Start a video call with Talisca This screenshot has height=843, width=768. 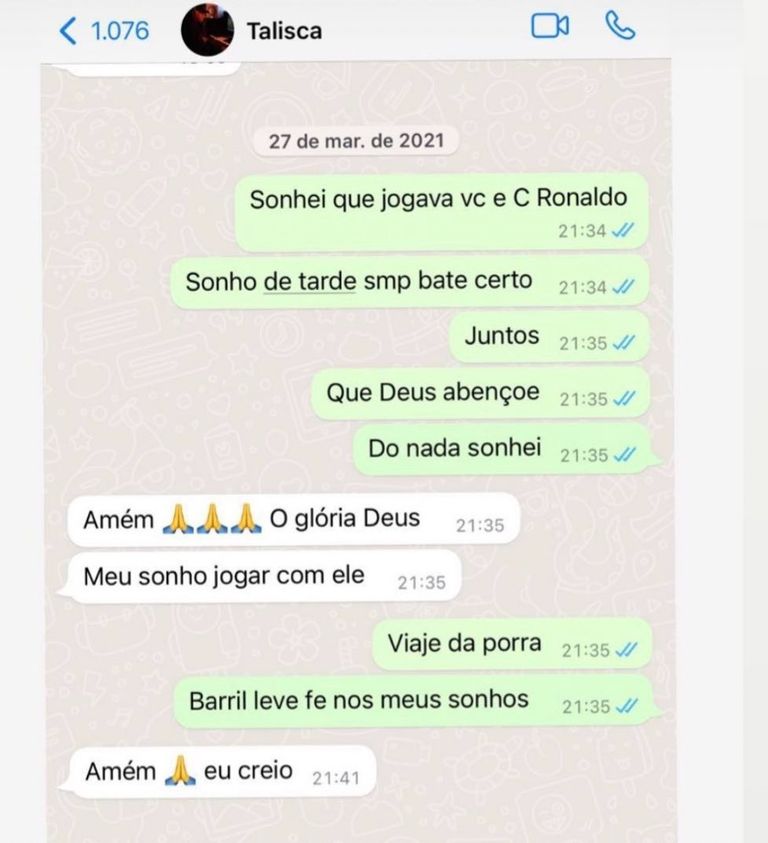(550, 27)
